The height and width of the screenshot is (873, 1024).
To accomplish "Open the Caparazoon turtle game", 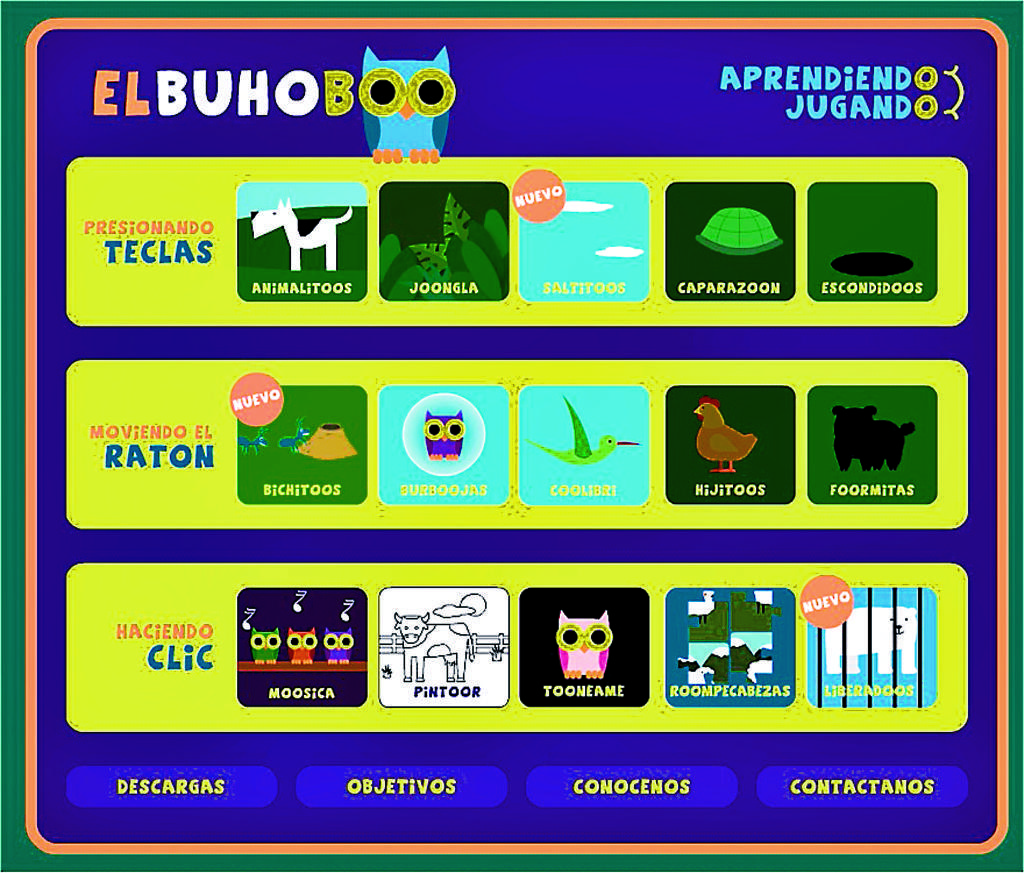I will pyautogui.click(x=729, y=241).
